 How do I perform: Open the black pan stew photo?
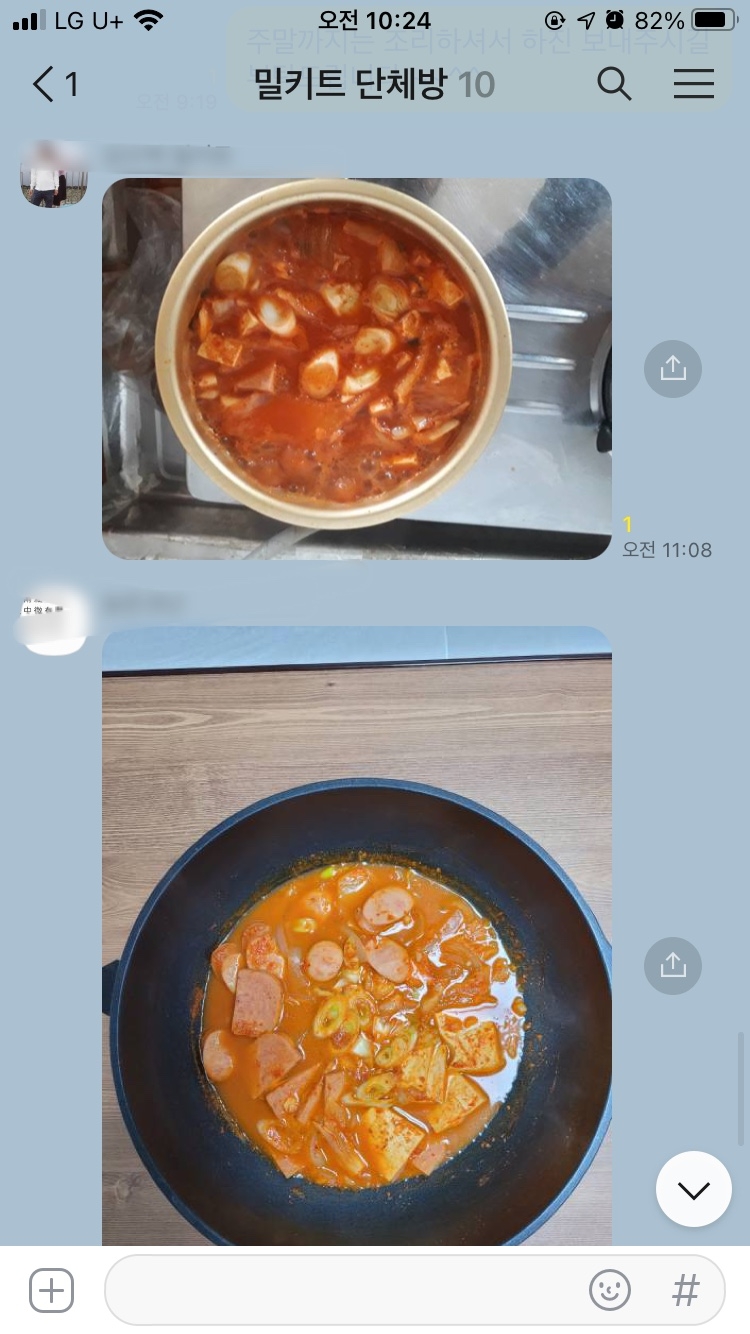coord(356,935)
